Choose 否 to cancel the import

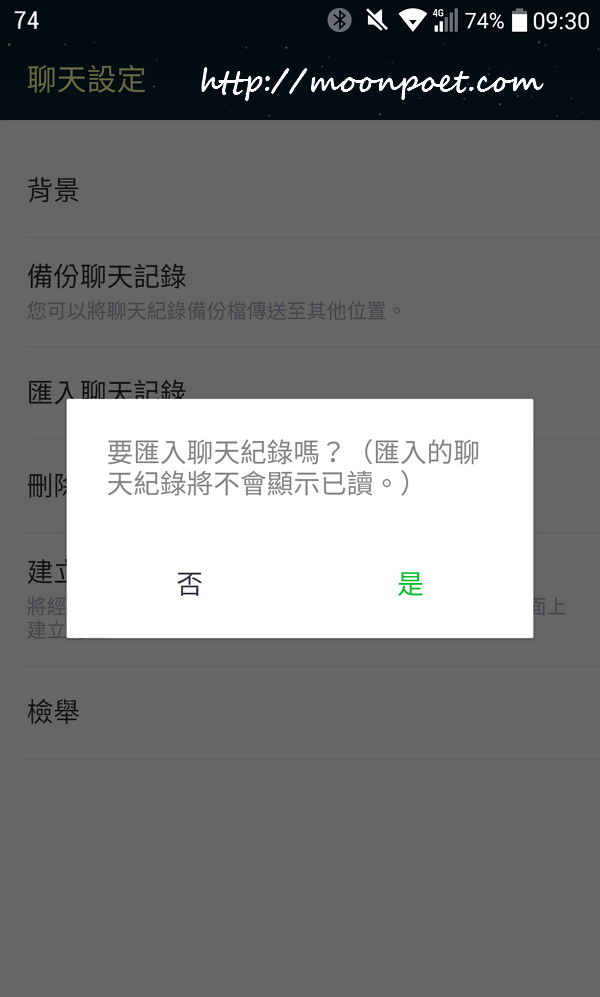pos(189,584)
